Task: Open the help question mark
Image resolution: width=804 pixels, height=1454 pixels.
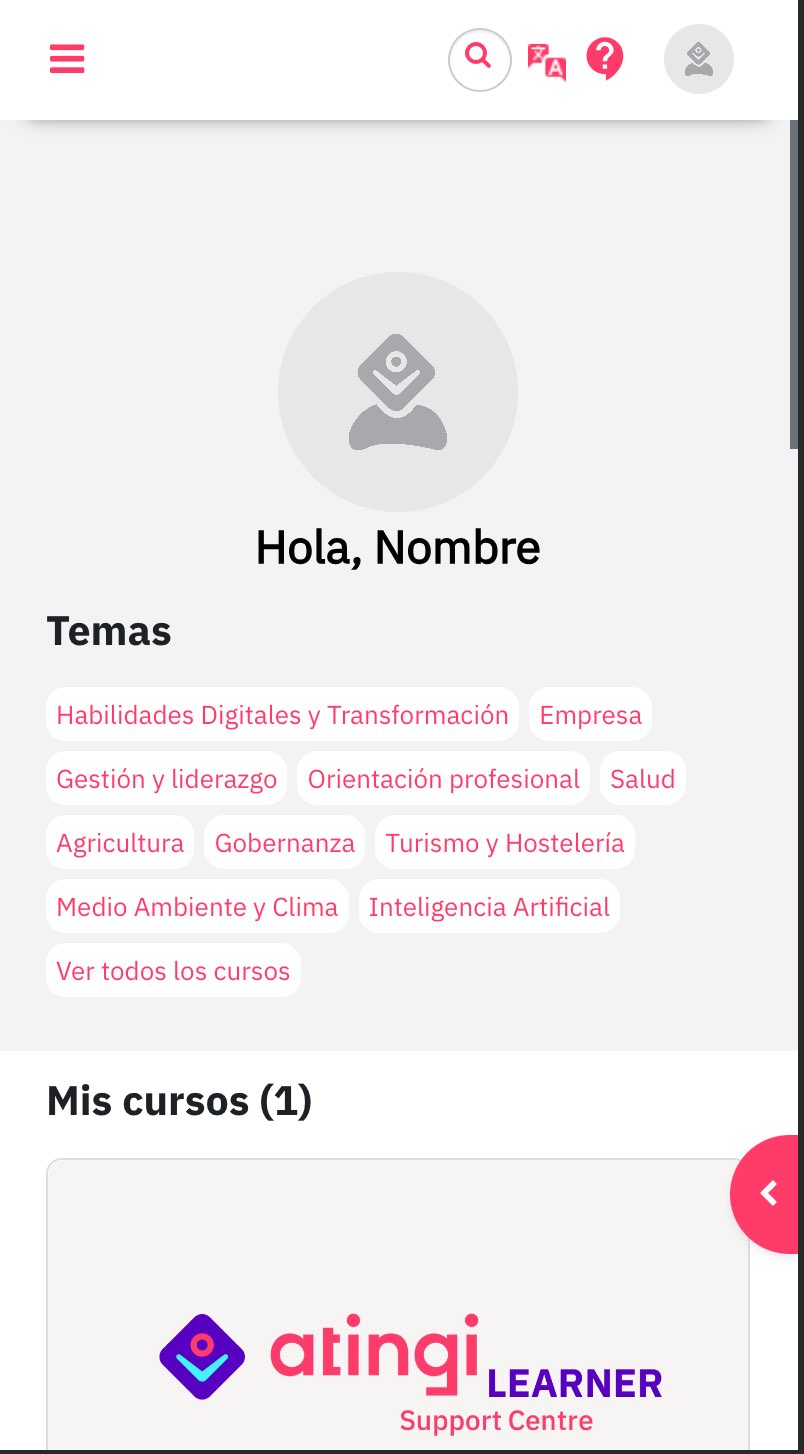Action: [605, 59]
